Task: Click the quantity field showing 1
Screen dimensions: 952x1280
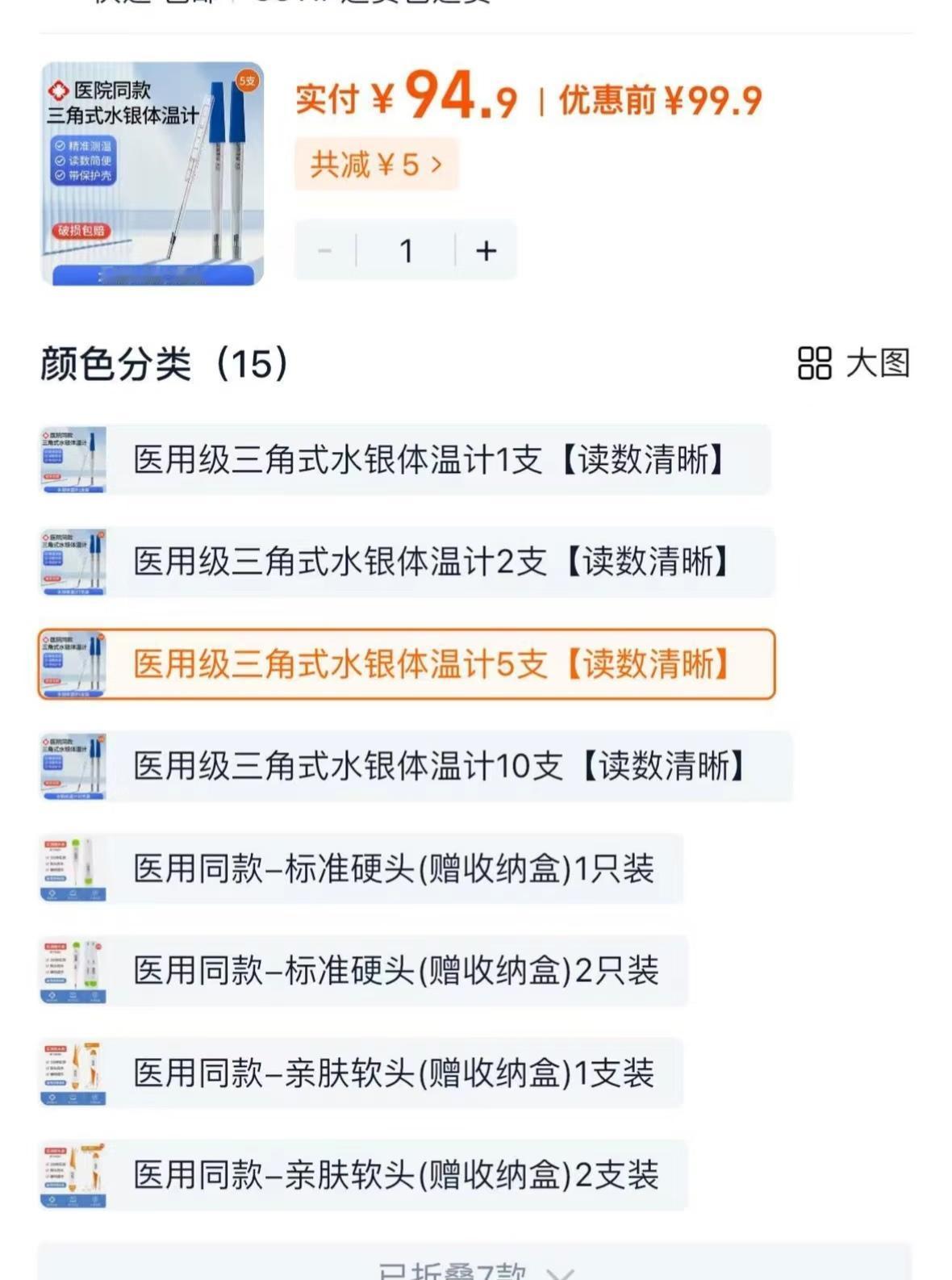Action: pyautogui.click(x=406, y=250)
